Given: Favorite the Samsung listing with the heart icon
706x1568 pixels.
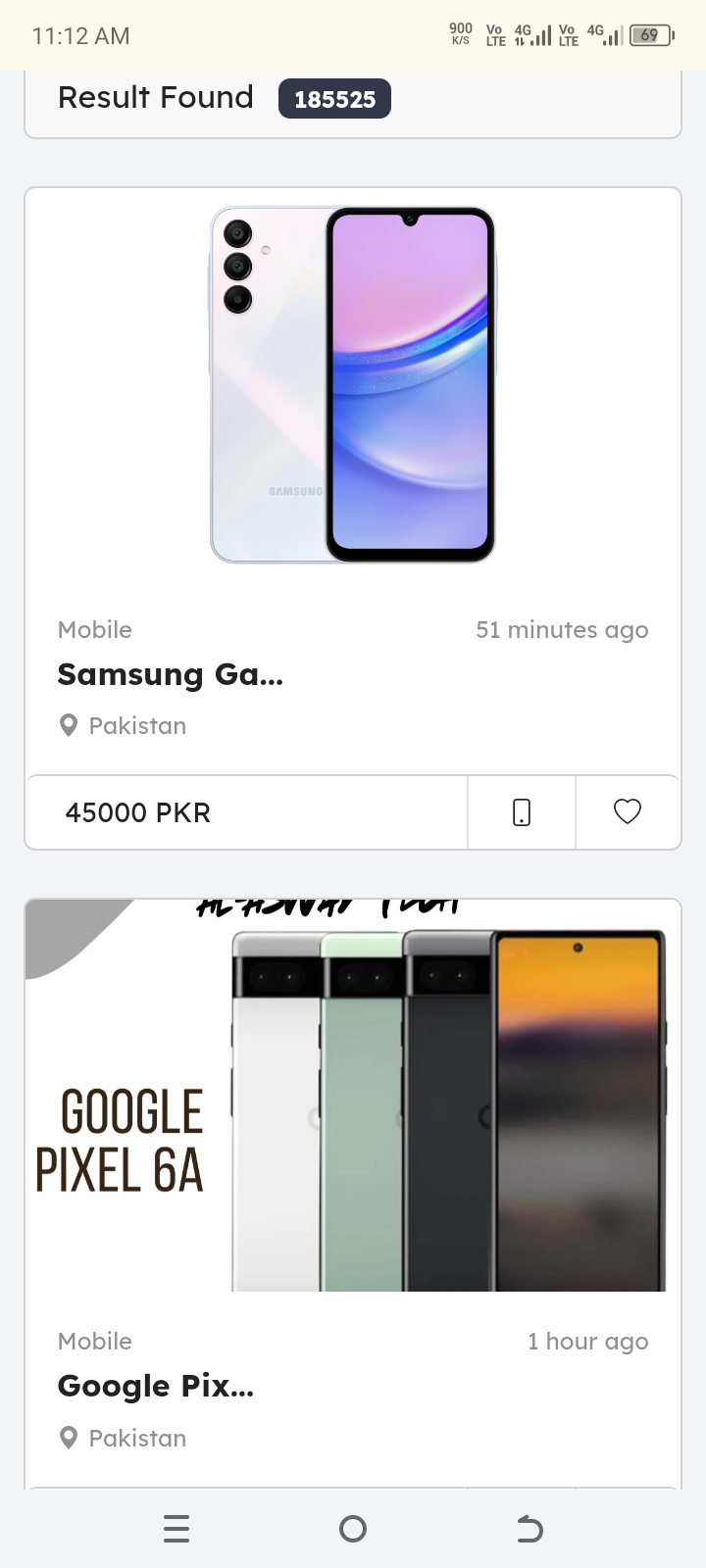Looking at the screenshot, I should pos(628,812).
